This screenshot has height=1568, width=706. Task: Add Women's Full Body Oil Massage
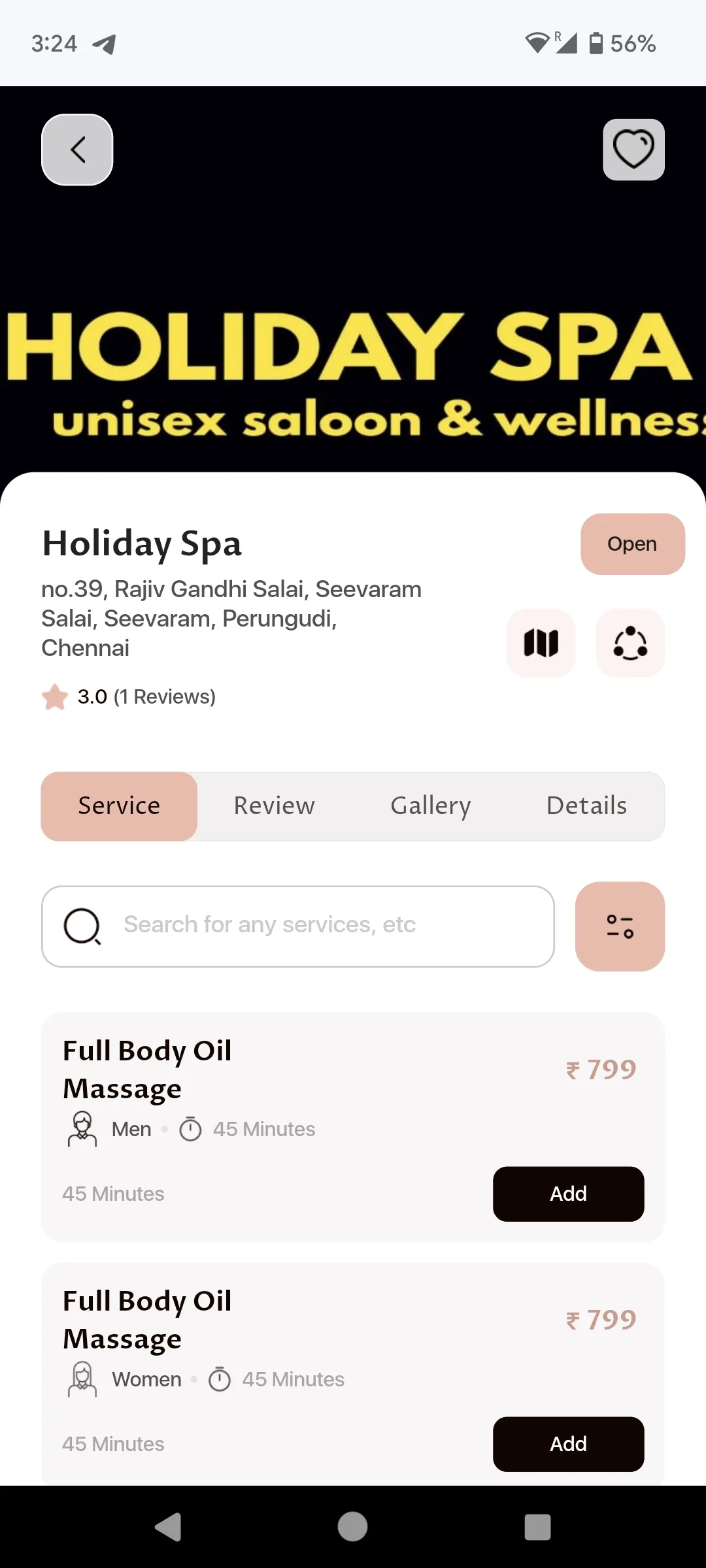point(568,1444)
